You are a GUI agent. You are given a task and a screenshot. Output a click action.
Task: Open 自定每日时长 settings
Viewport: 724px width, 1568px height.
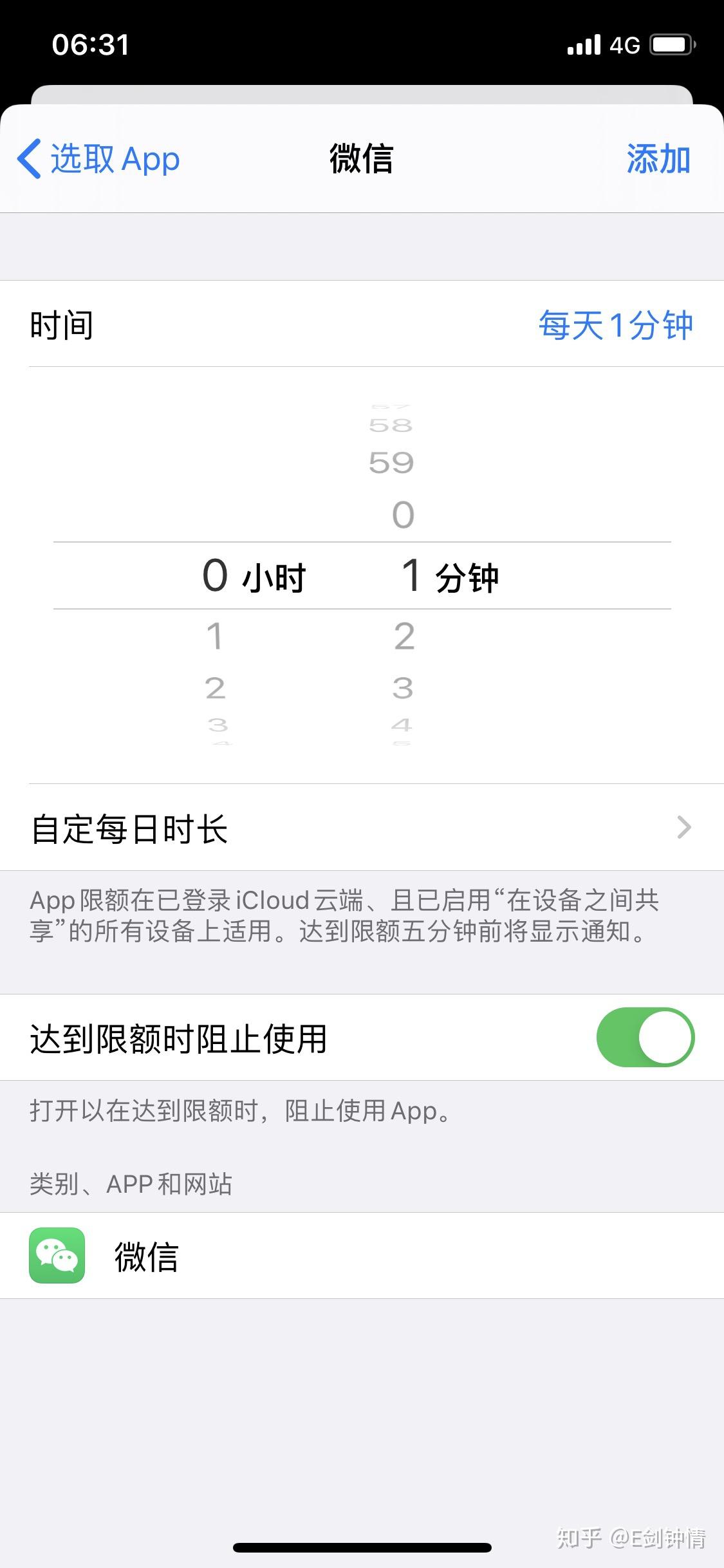pos(360,828)
